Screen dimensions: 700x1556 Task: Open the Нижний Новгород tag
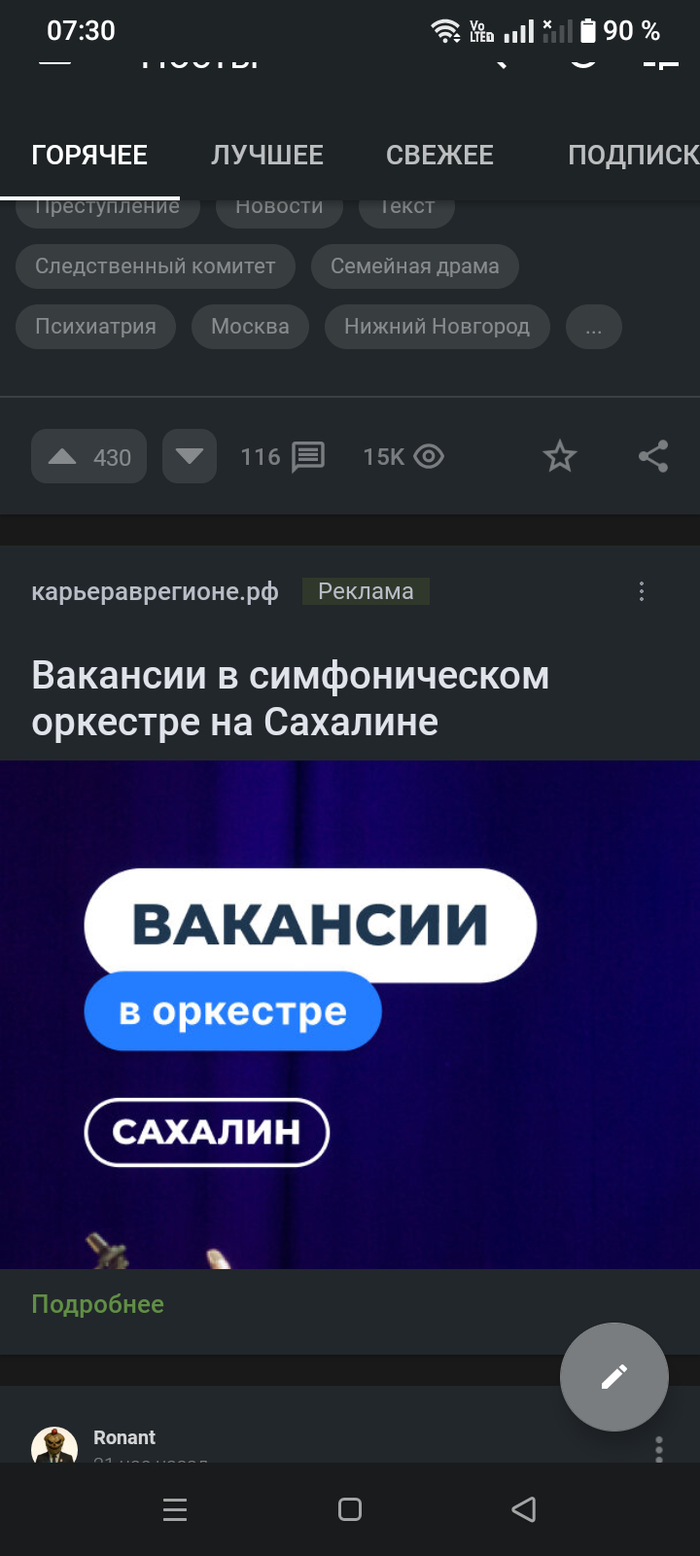[x=437, y=326]
